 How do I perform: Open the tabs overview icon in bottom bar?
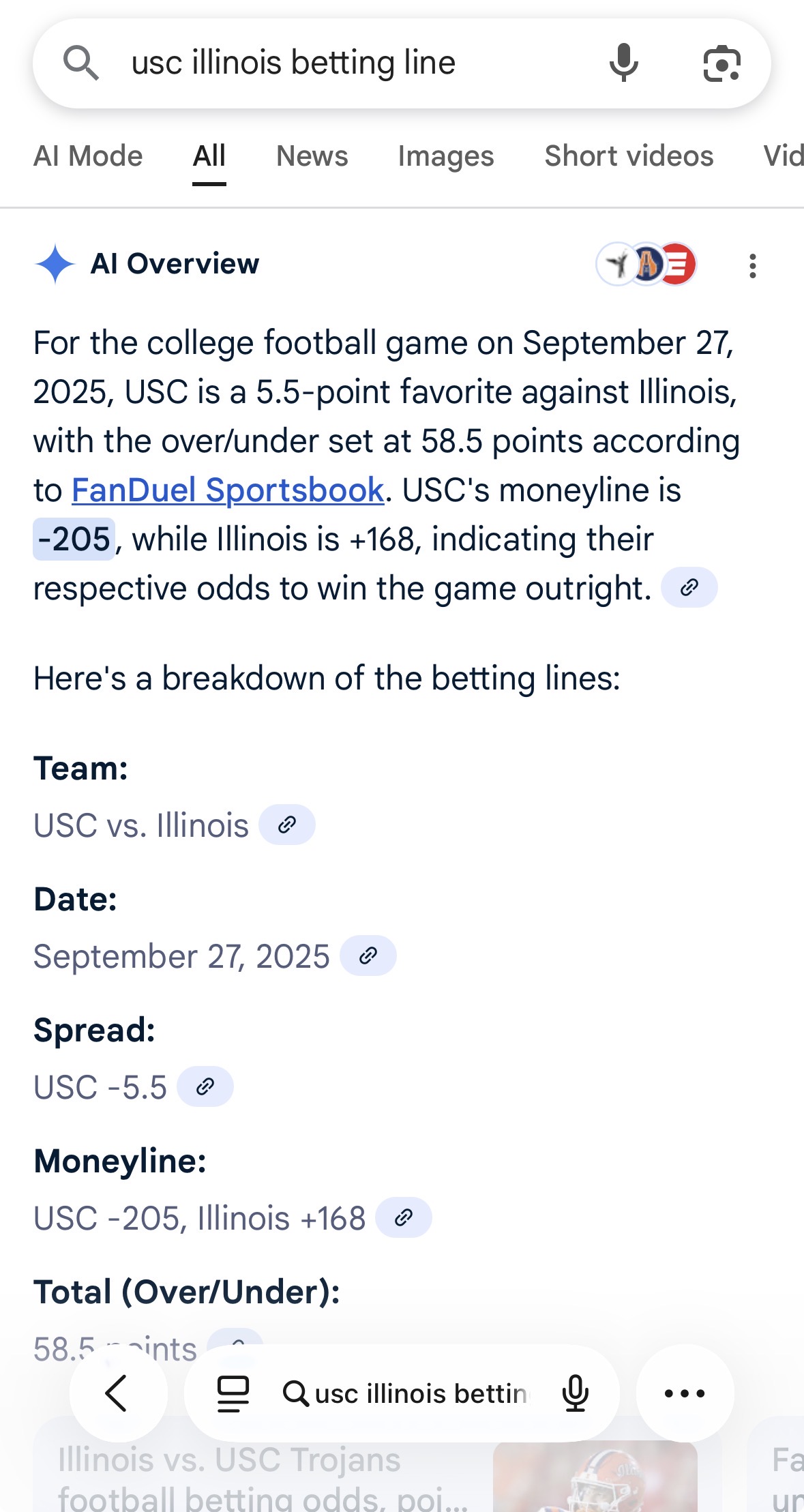pyautogui.click(x=233, y=1393)
